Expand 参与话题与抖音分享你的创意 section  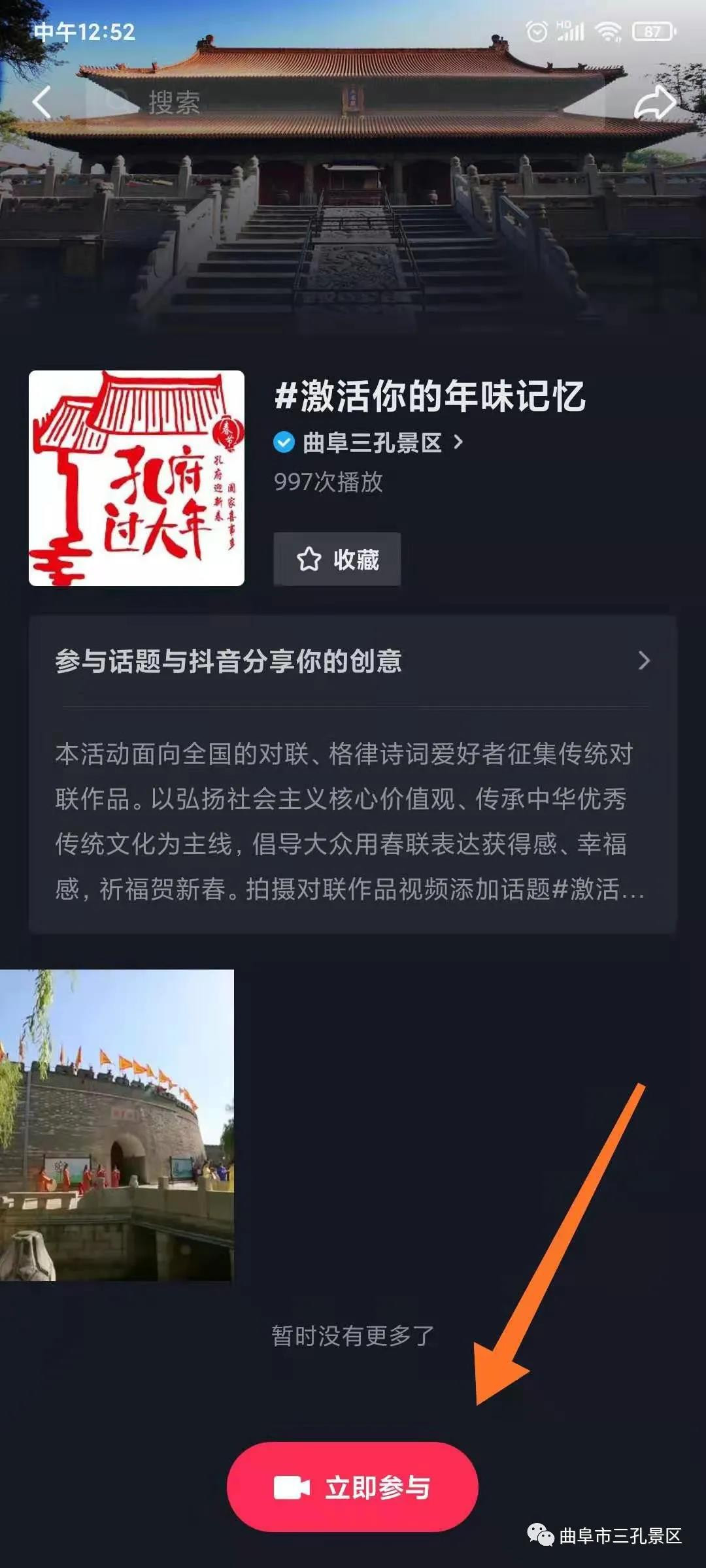353,661
